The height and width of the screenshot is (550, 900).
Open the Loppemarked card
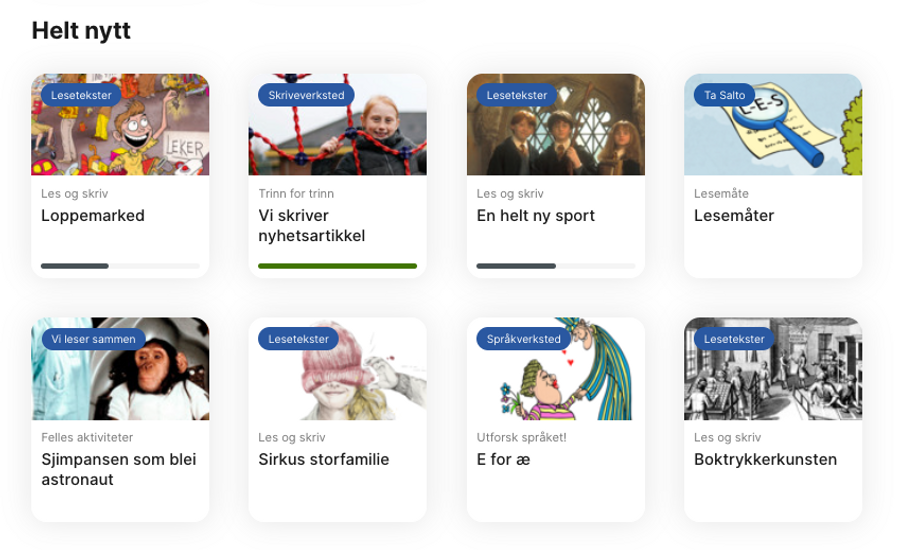click(x=120, y=175)
